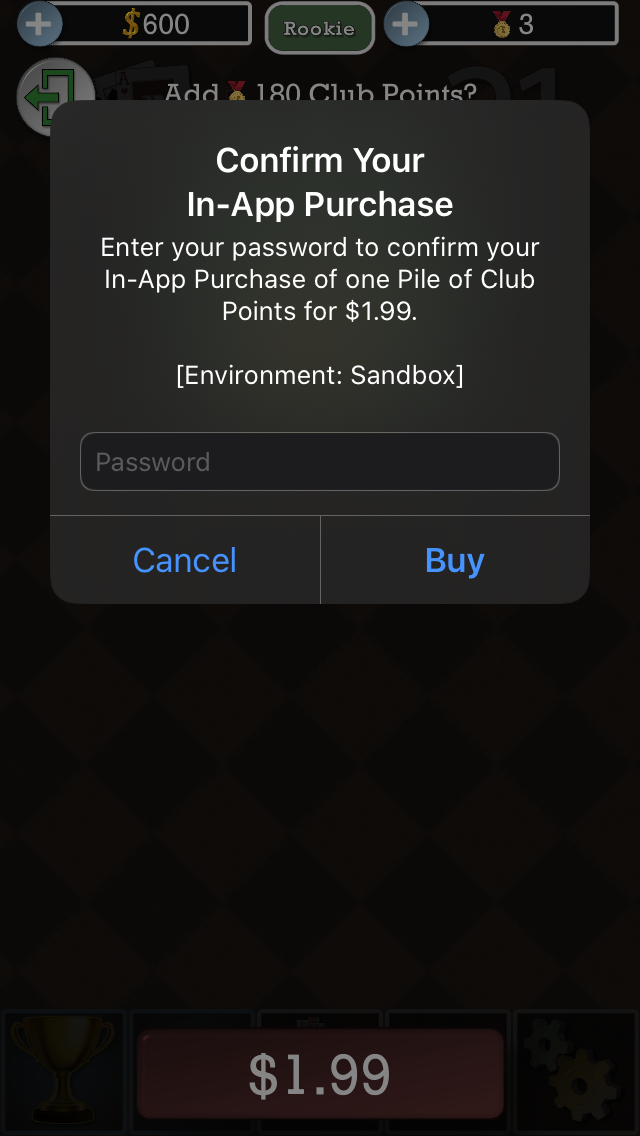Cancel the in-app purchase
Screen dimensions: 640x1136
click(185, 560)
